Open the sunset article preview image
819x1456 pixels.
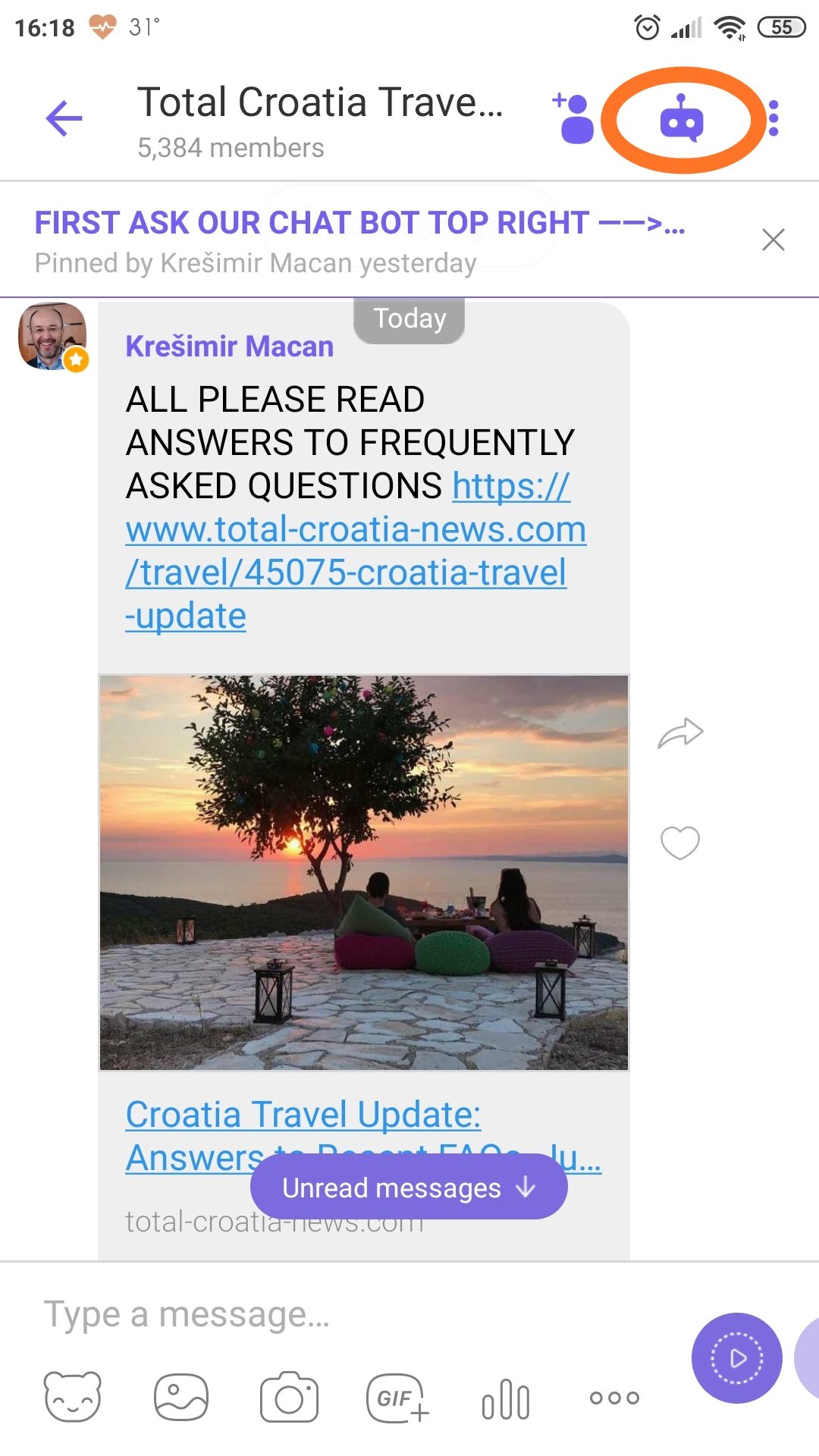364,872
